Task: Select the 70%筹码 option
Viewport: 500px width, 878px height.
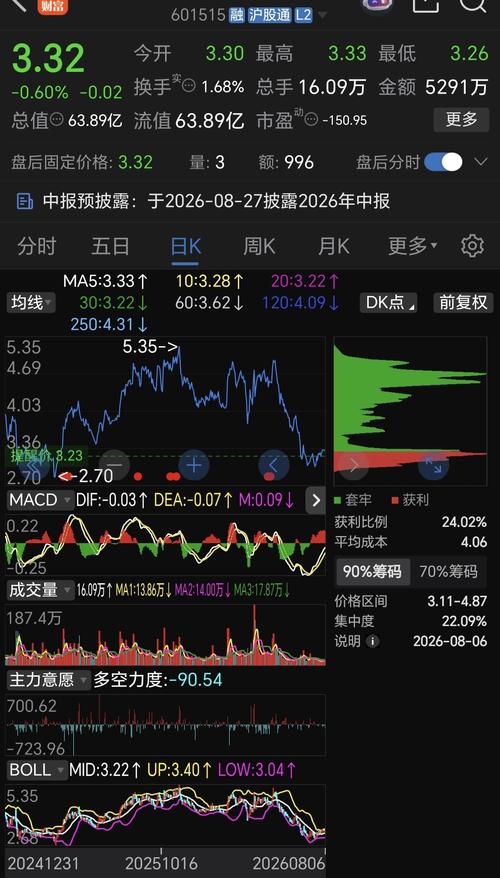Action: coord(450,571)
